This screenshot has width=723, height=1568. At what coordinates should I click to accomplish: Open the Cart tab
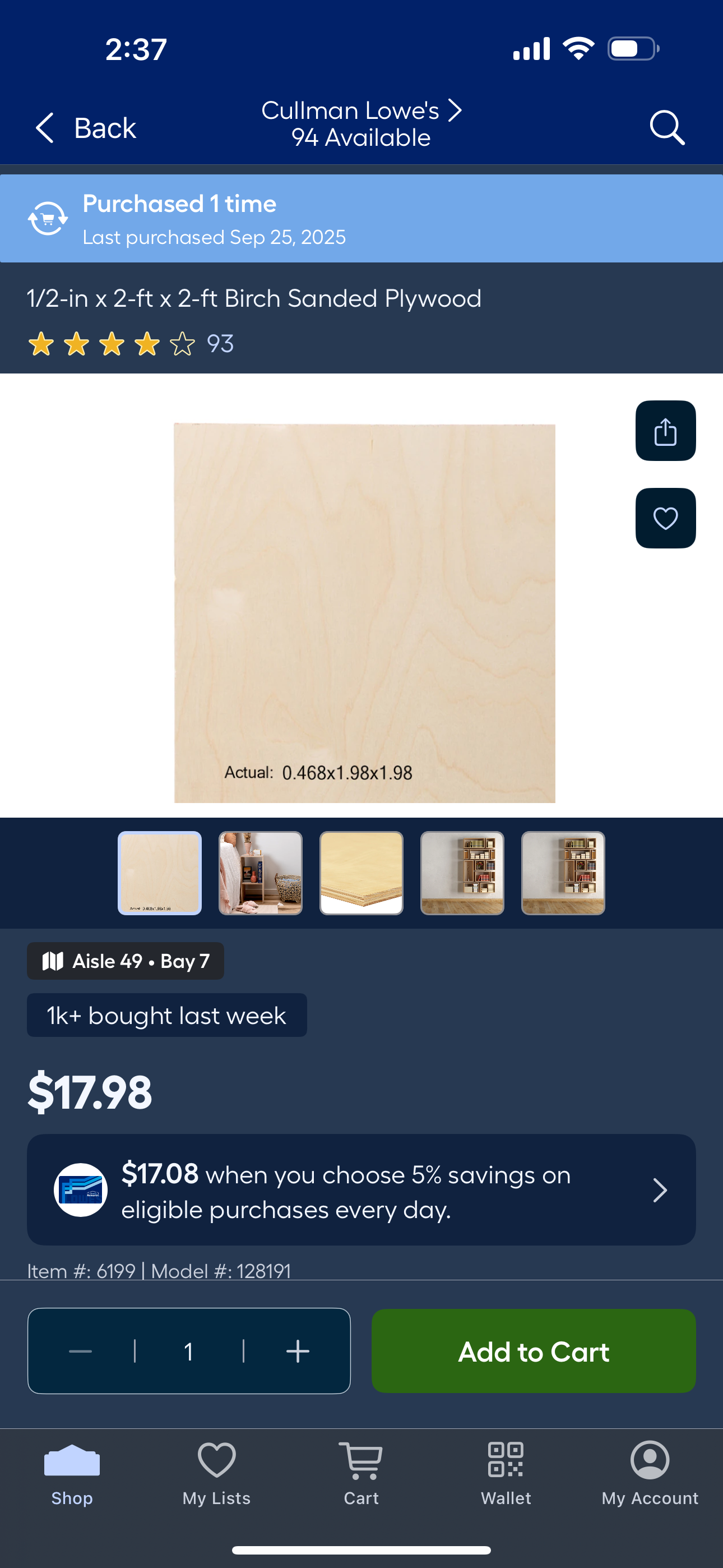pos(361,1473)
